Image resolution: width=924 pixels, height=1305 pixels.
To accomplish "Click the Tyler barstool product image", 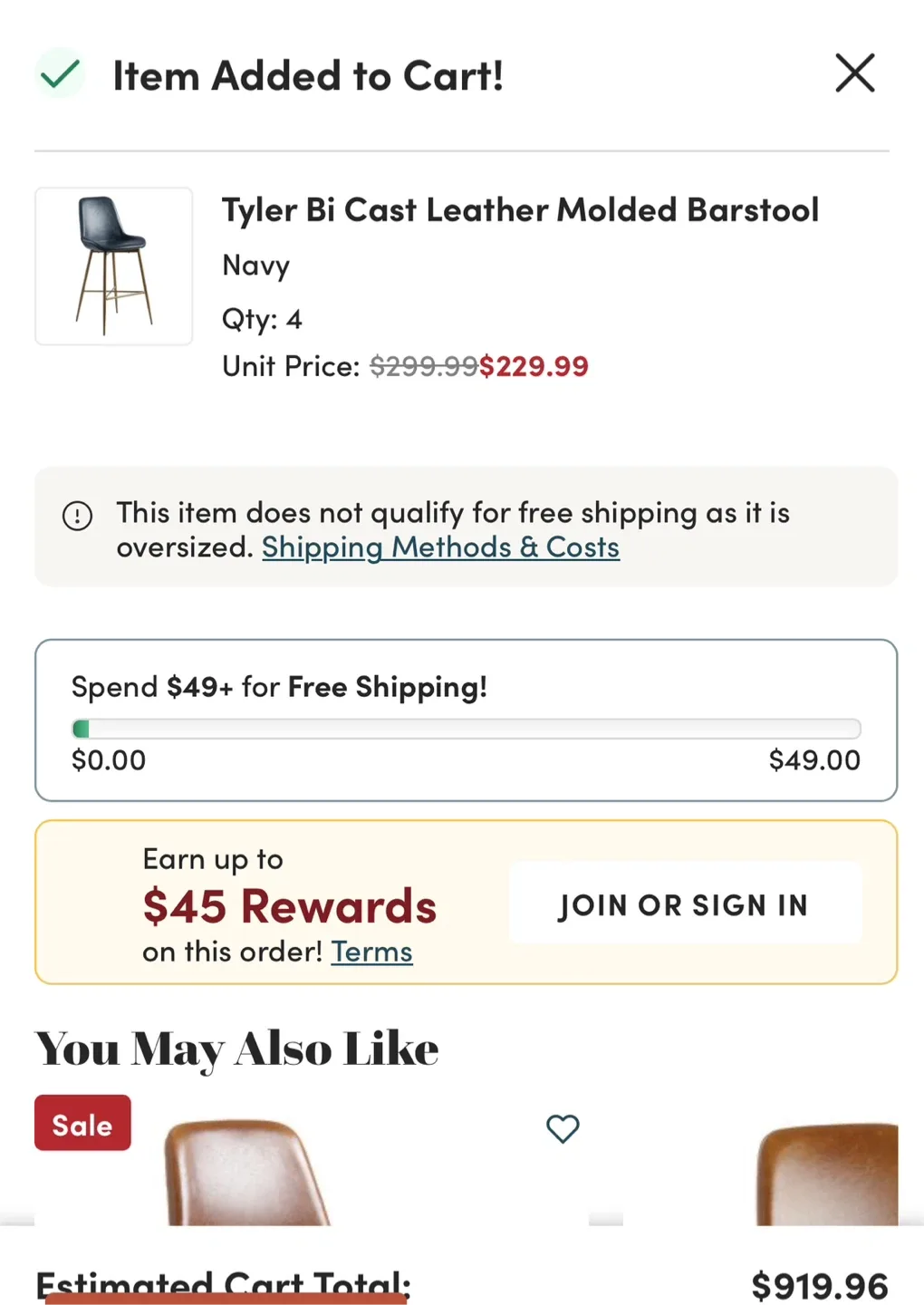I will [x=113, y=266].
